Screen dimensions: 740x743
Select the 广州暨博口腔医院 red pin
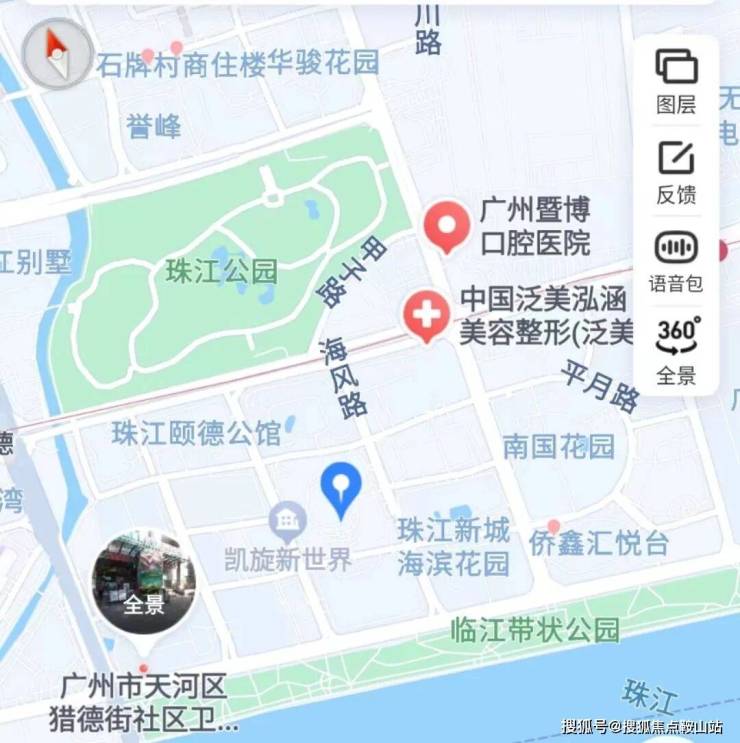click(446, 227)
